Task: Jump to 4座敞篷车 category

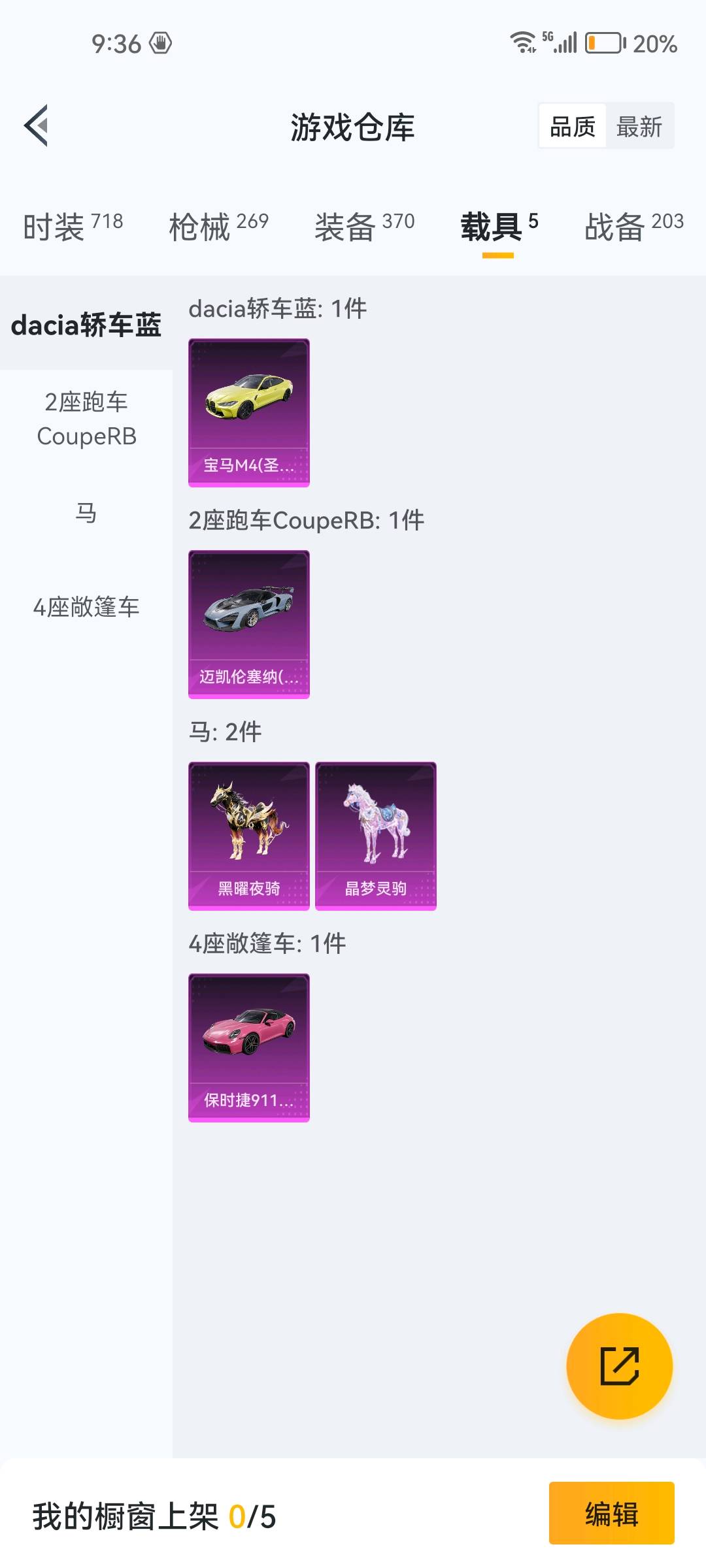Action: 86,607
